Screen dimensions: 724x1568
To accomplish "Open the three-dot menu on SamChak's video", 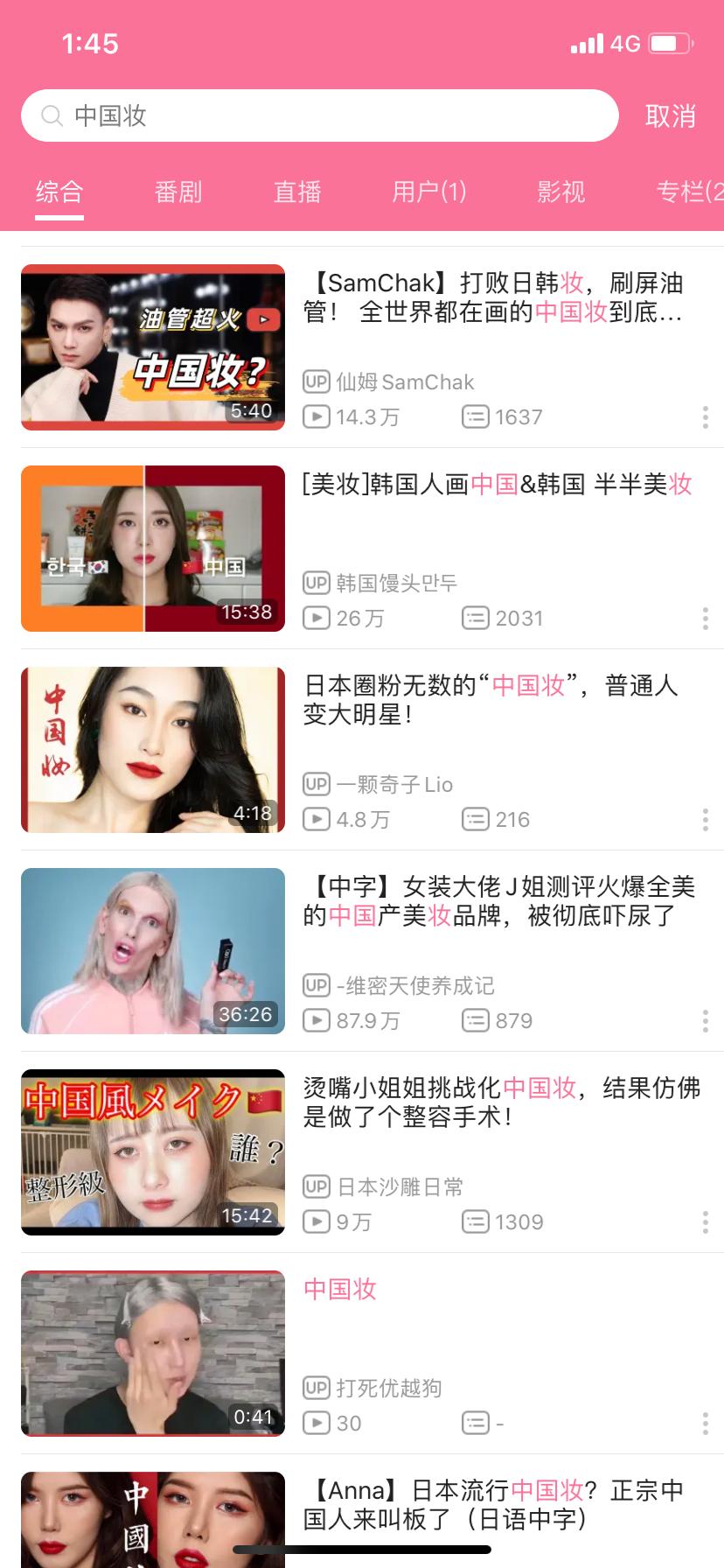I will (705, 419).
